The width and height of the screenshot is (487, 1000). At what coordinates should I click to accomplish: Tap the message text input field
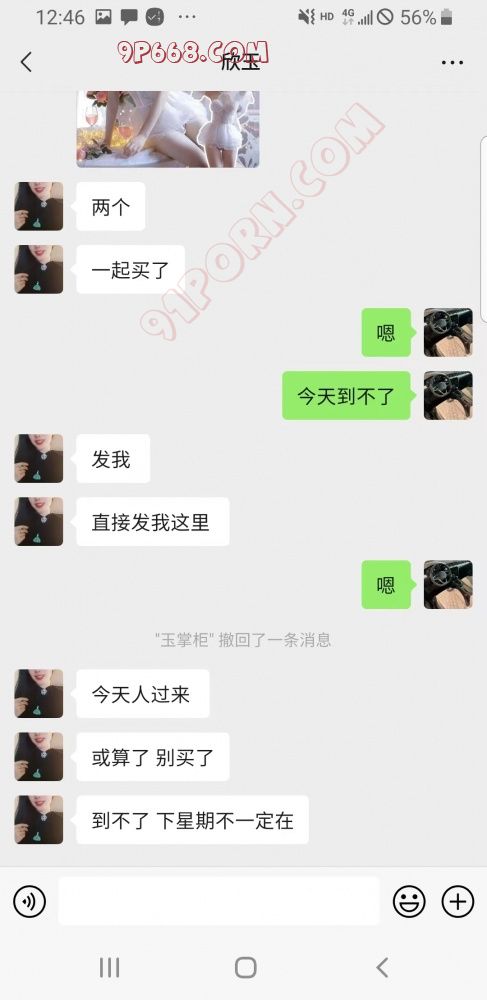coord(219,901)
